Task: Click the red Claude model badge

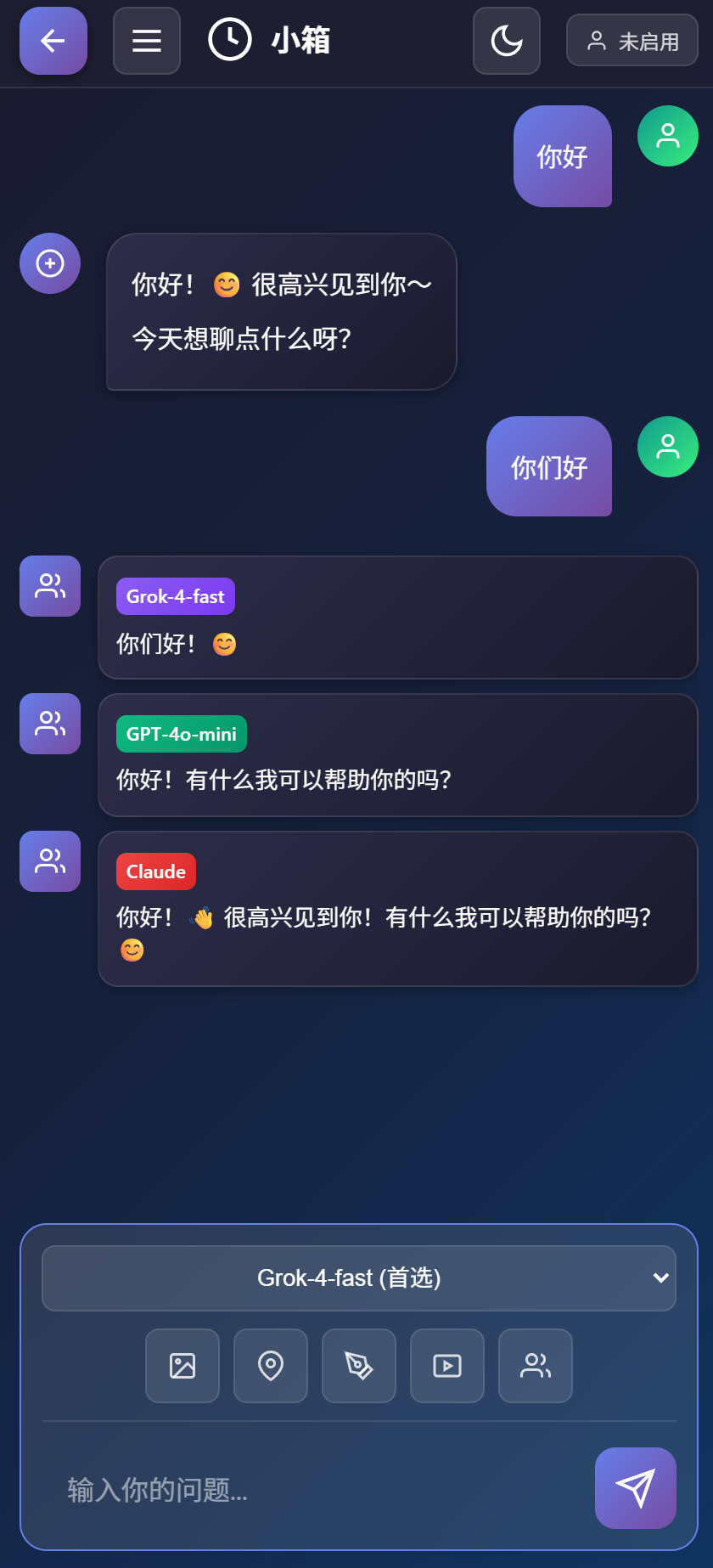Action: click(x=155, y=871)
